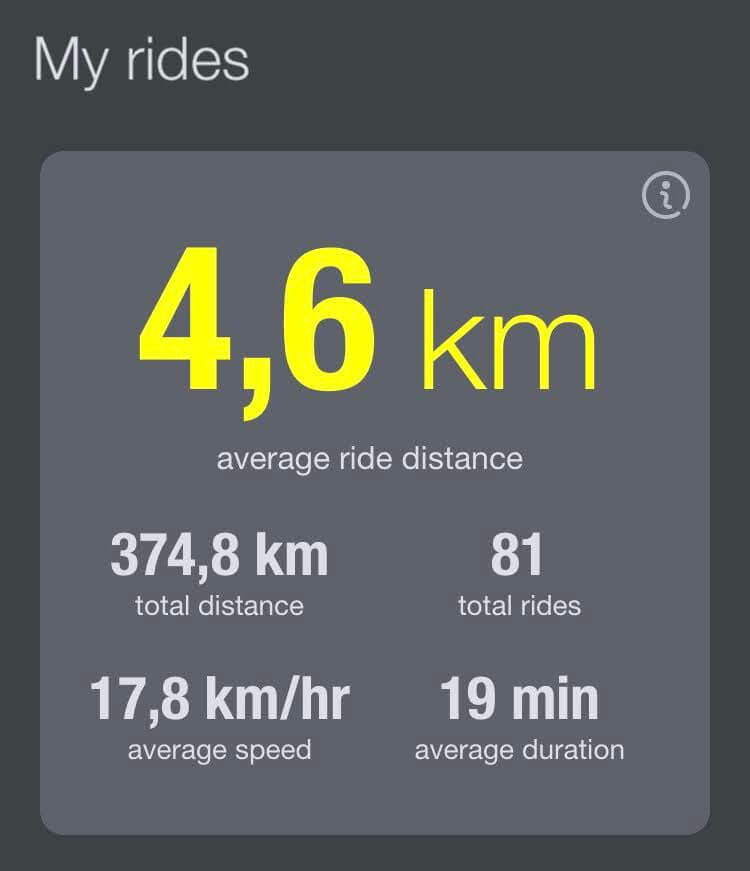The height and width of the screenshot is (871, 750).
Task: Open the info icon on the rides card
Action: coord(665,195)
